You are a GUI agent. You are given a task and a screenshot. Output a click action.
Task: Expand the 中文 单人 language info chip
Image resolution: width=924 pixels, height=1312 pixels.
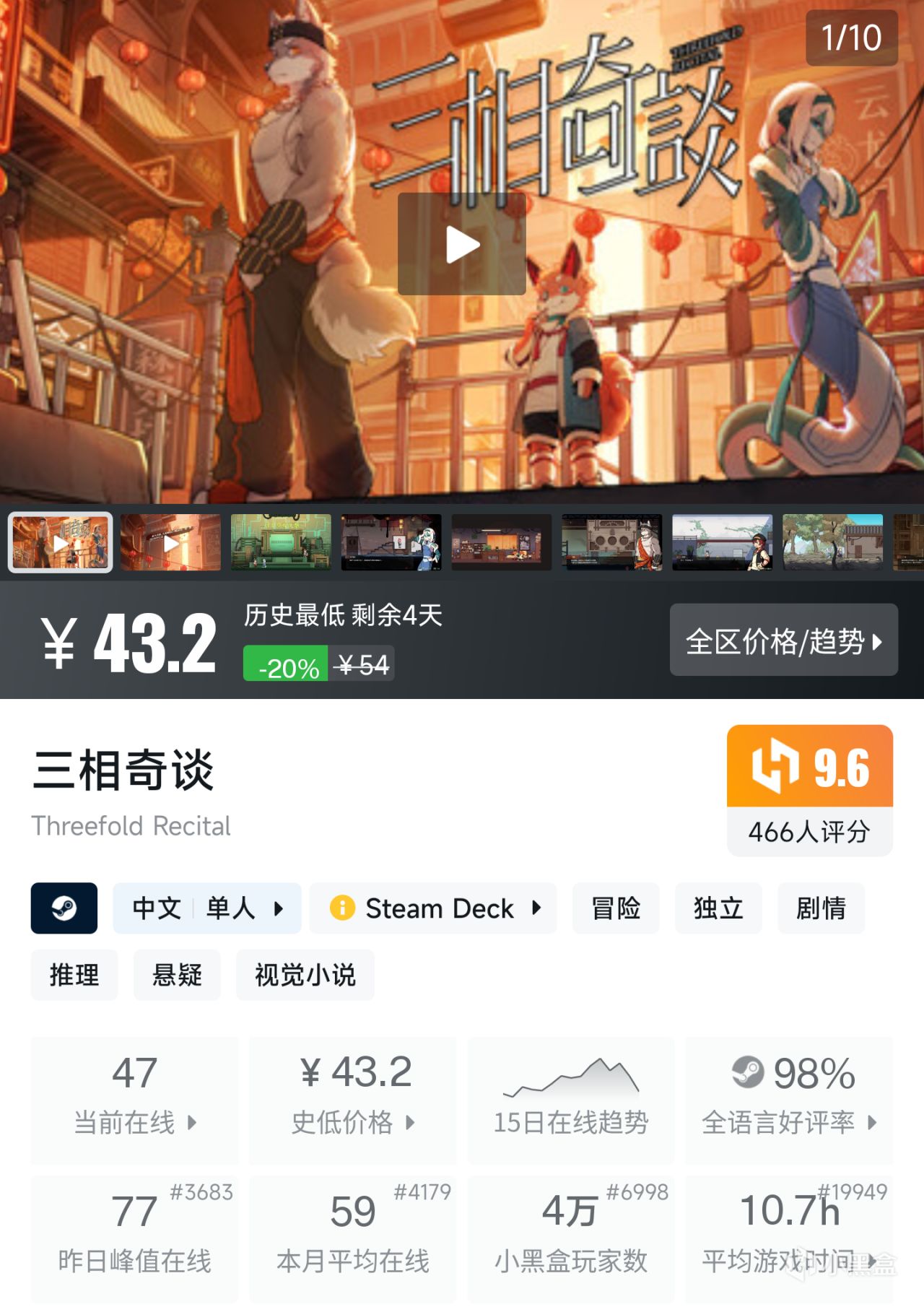point(207,908)
